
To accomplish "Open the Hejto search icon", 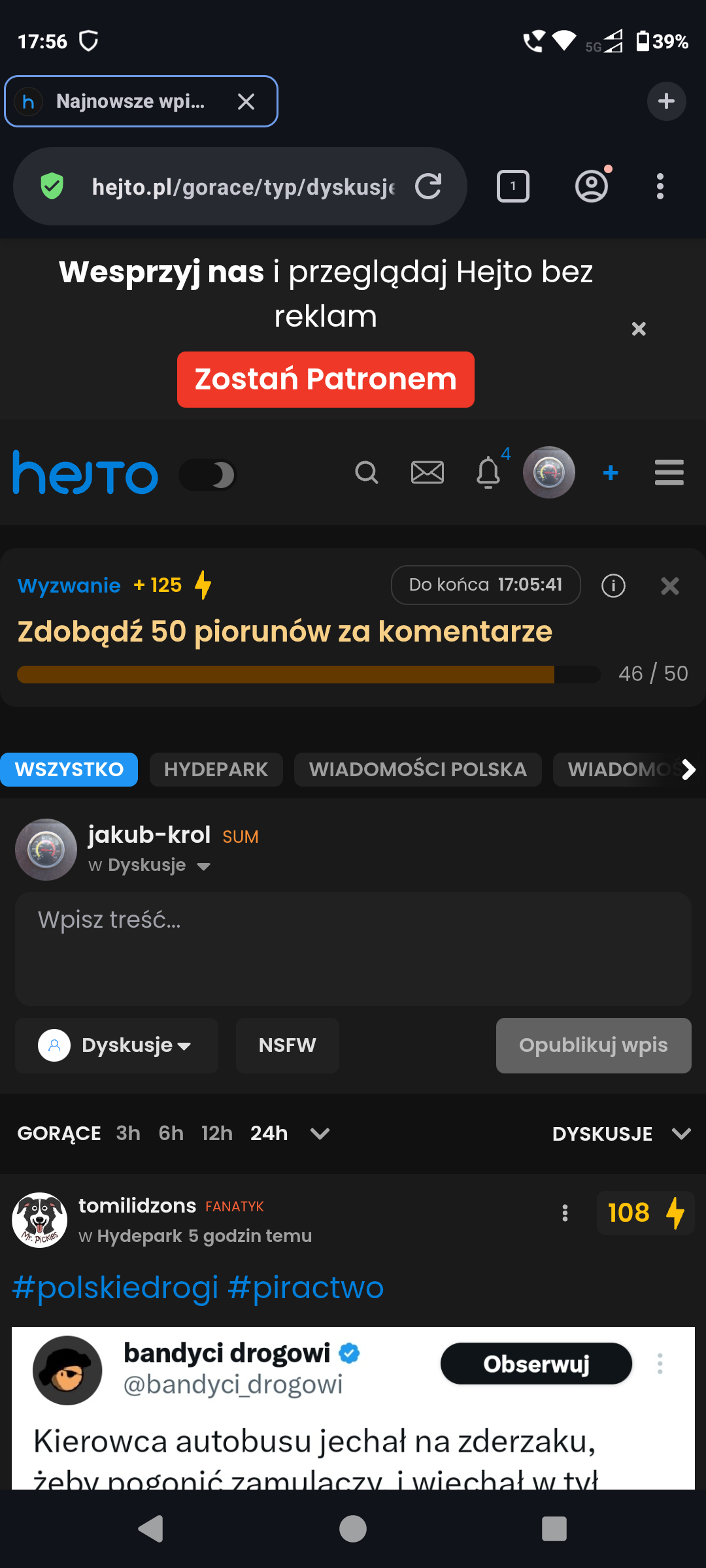I will (x=366, y=472).
